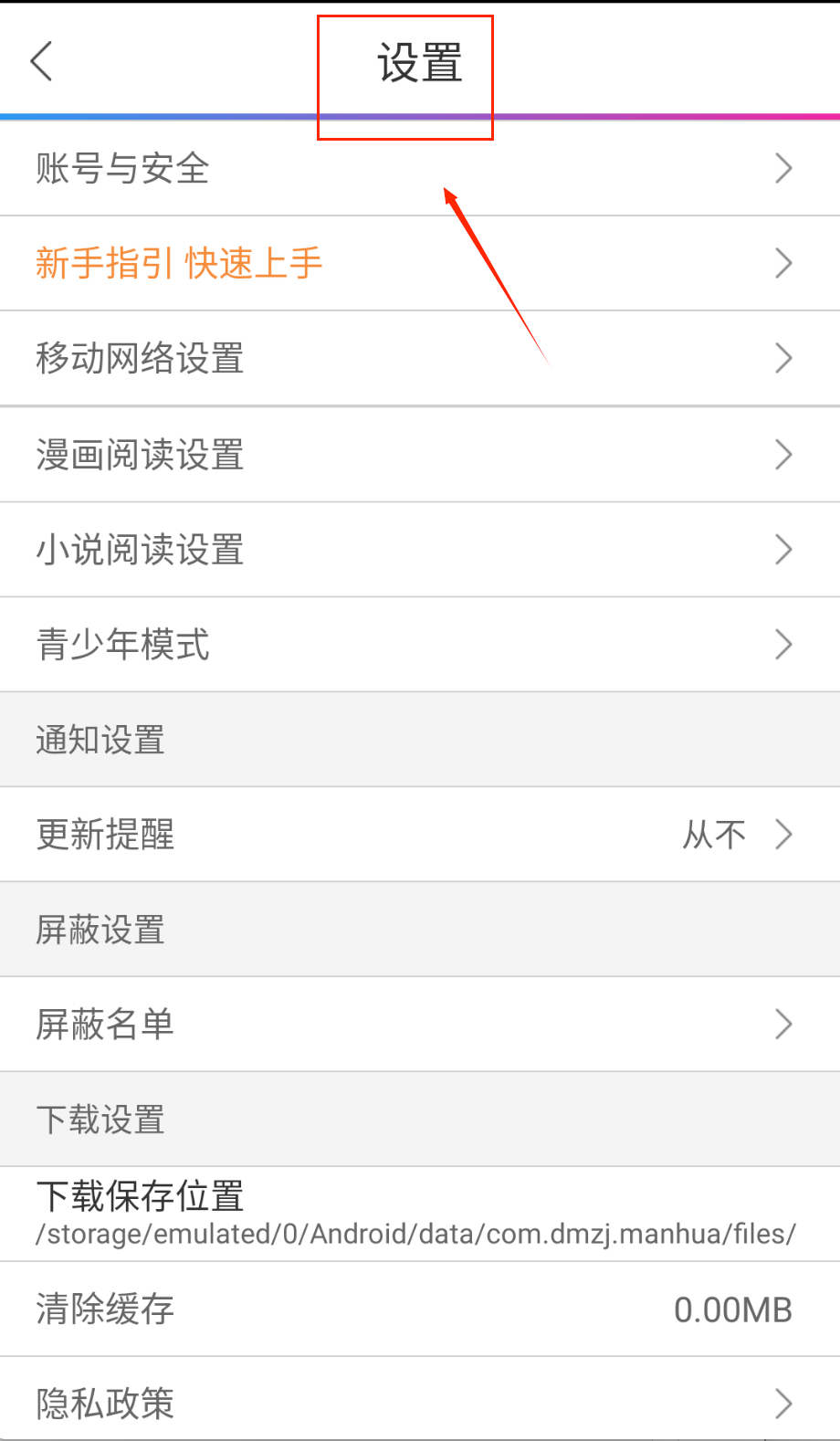
Task: Open 移动网络设置
Action: coord(420,359)
